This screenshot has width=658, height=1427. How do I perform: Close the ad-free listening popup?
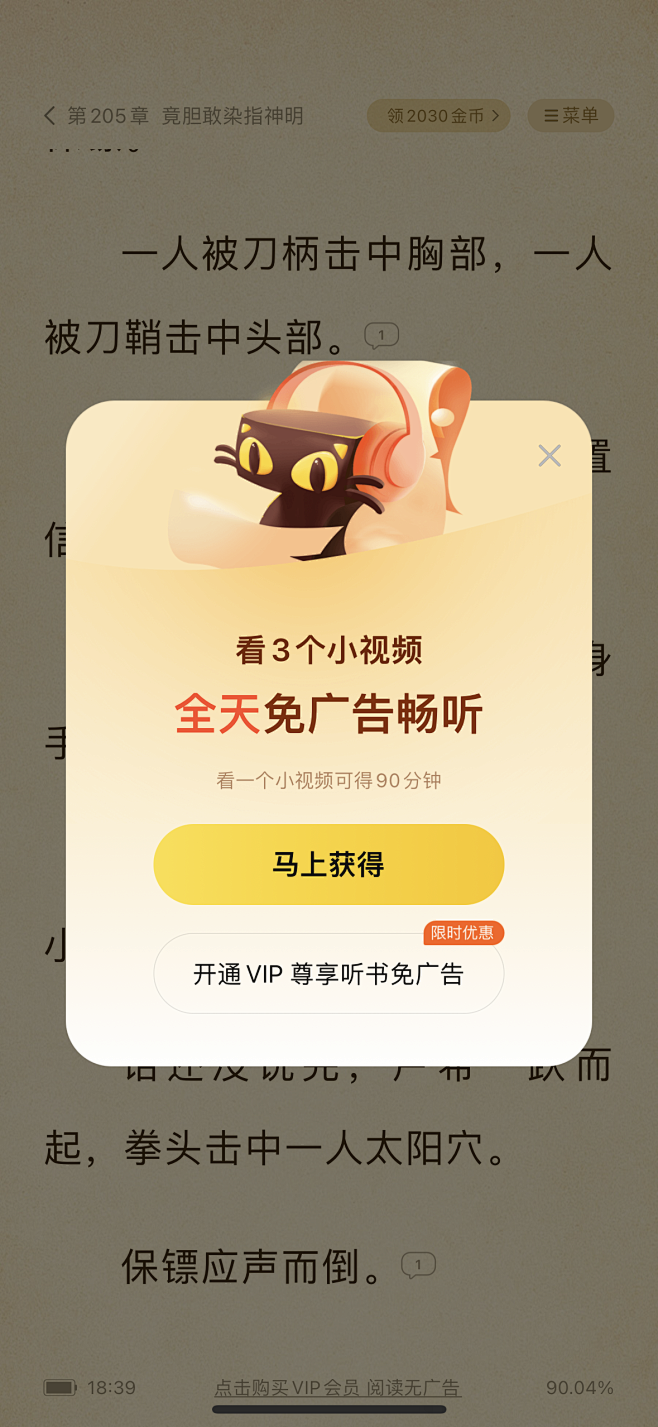[549, 456]
